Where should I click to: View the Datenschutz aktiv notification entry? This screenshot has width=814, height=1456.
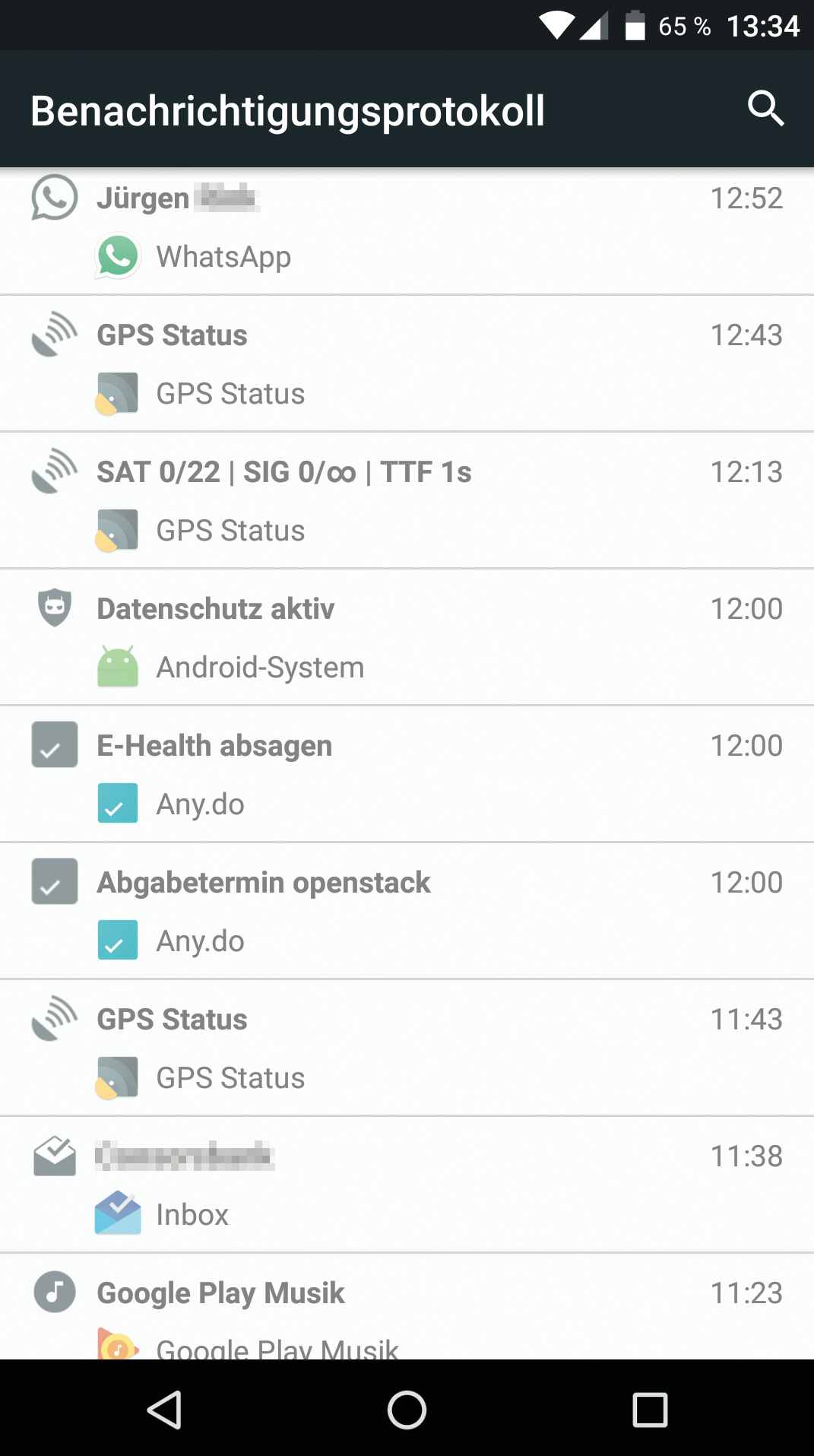tap(407, 637)
